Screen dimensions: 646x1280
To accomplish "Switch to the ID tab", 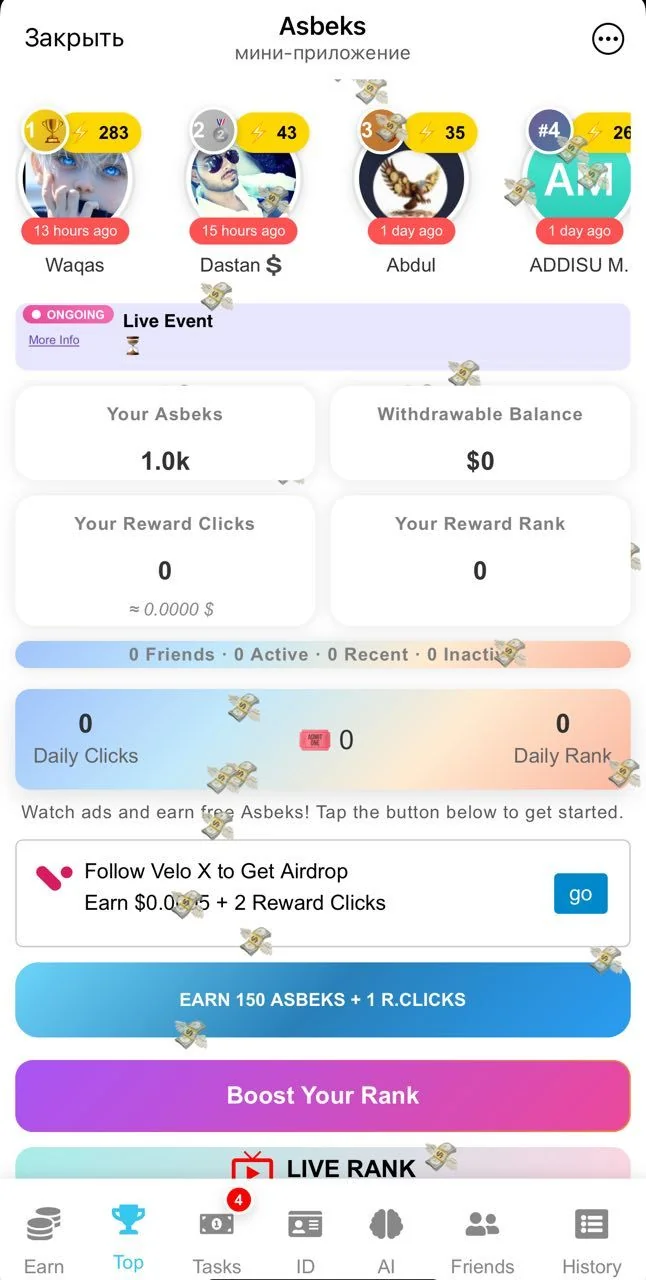I will (x=305, y=1241).
